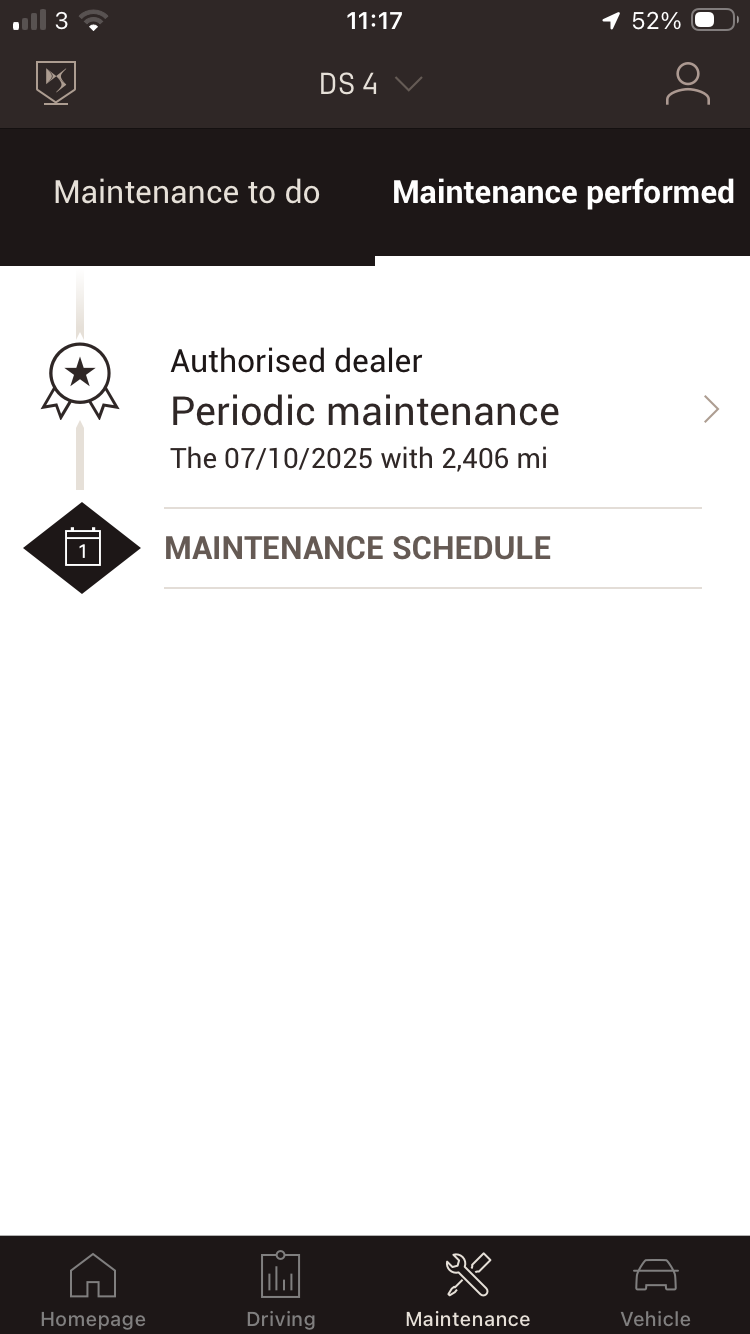The height and width of the screenshot is (1334, 750).
Task: Switch to Maintenance to do tab
Action: 187,192
